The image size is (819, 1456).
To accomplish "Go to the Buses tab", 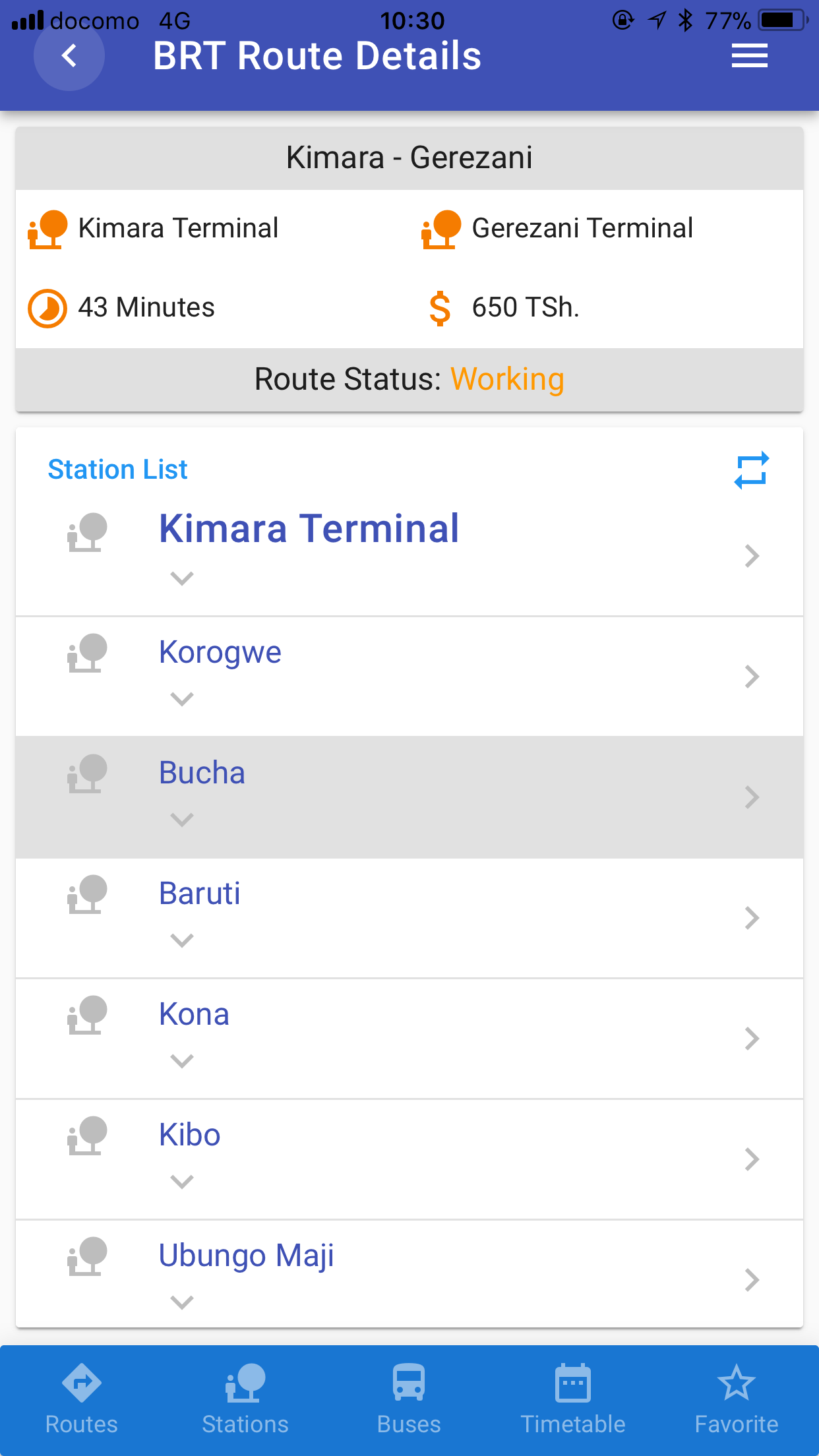I will click(x=409, y=1399).
